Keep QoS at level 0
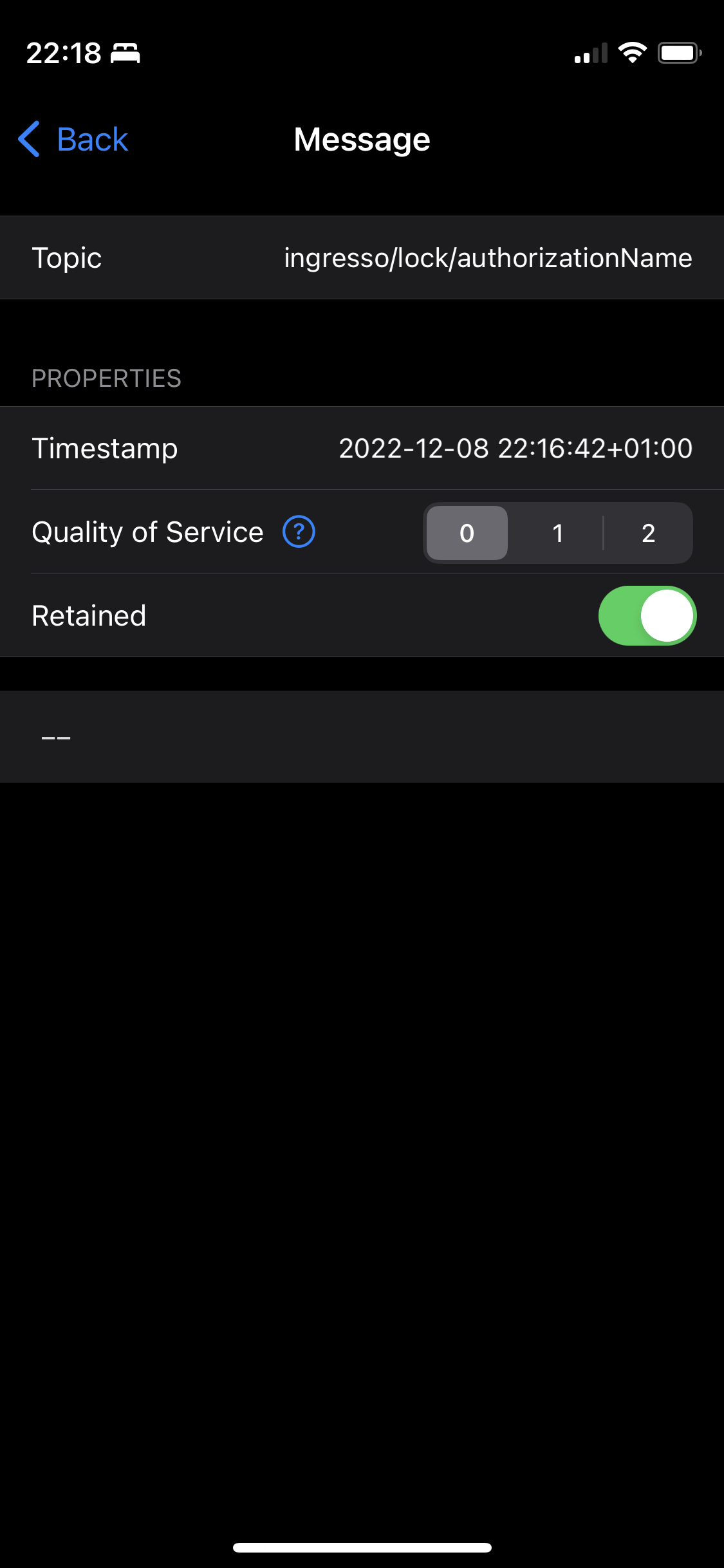 point(467,533)
